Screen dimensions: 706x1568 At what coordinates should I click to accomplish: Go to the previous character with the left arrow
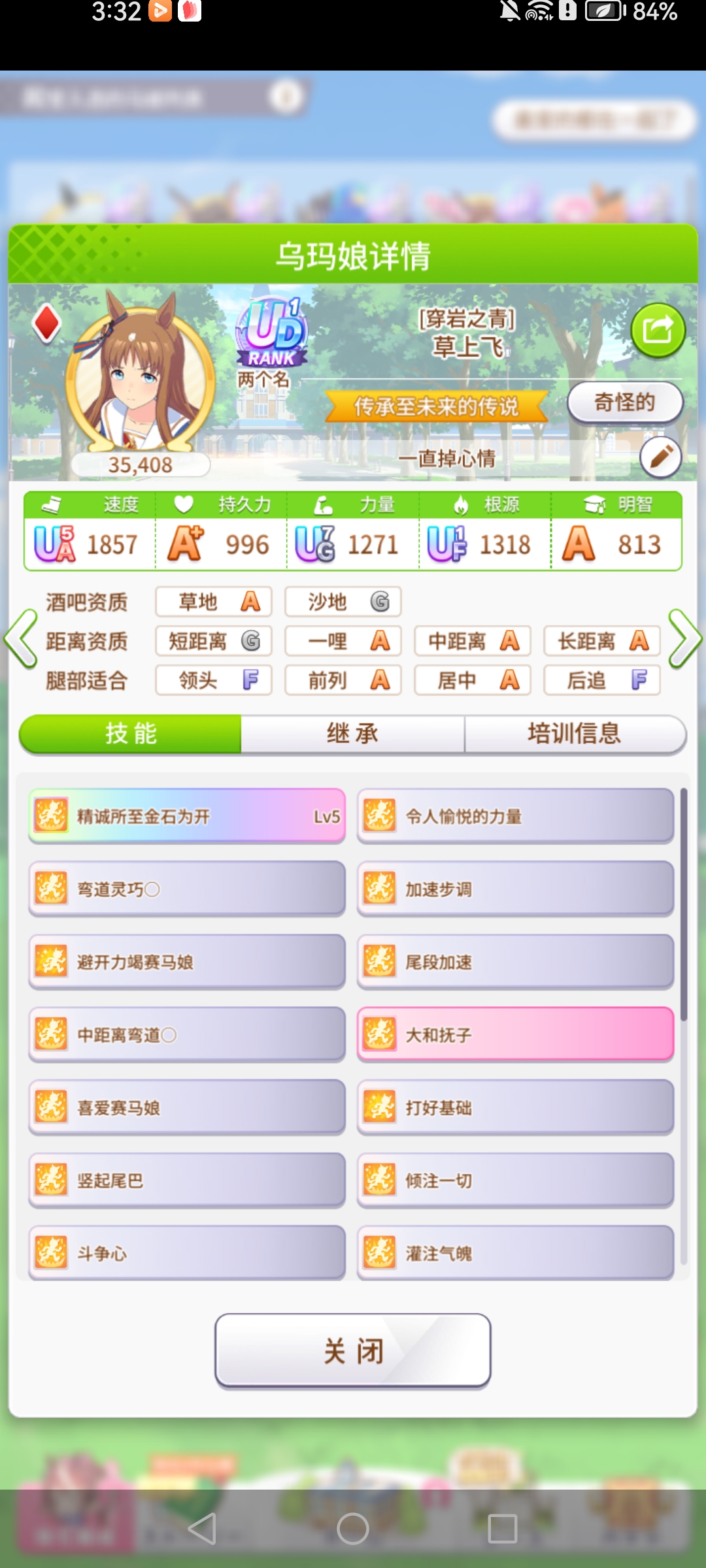tap(21, 639)
